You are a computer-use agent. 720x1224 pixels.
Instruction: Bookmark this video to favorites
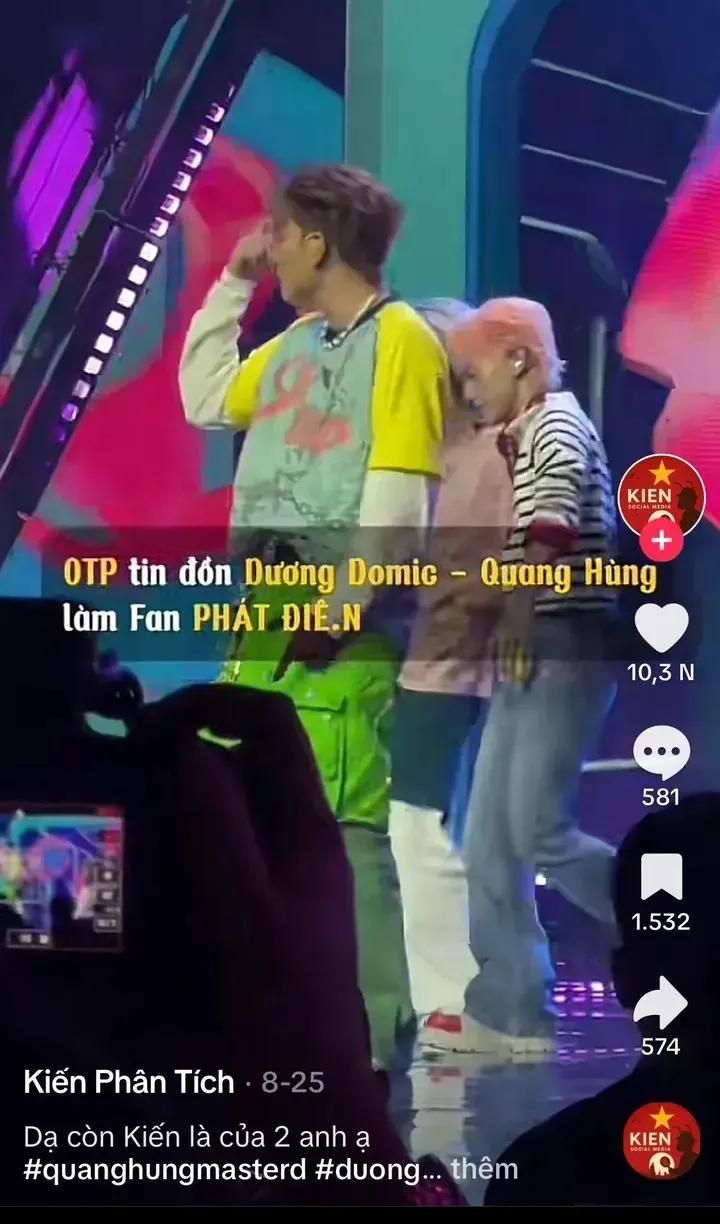(x=661, y=877)
